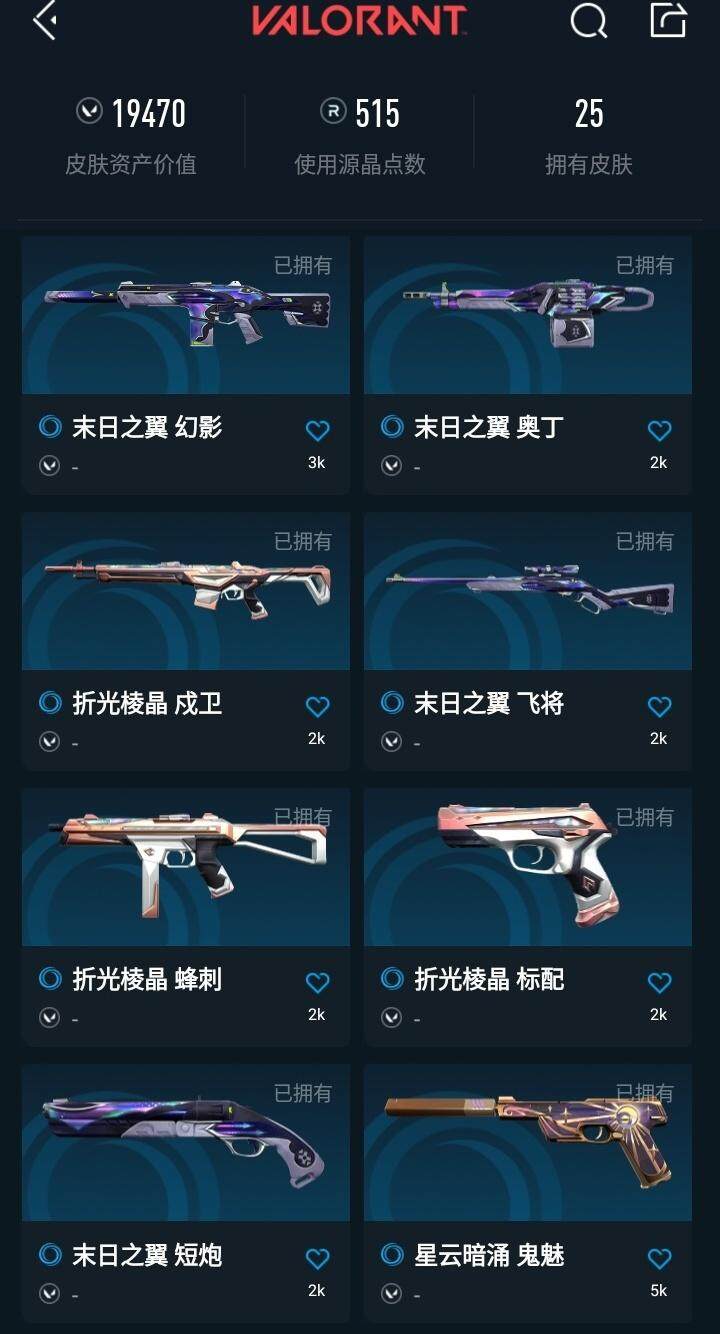Open the 末日之翼 幻影 skin card
This screenshot has width=720, height=1334.
[x=186, y=316]
